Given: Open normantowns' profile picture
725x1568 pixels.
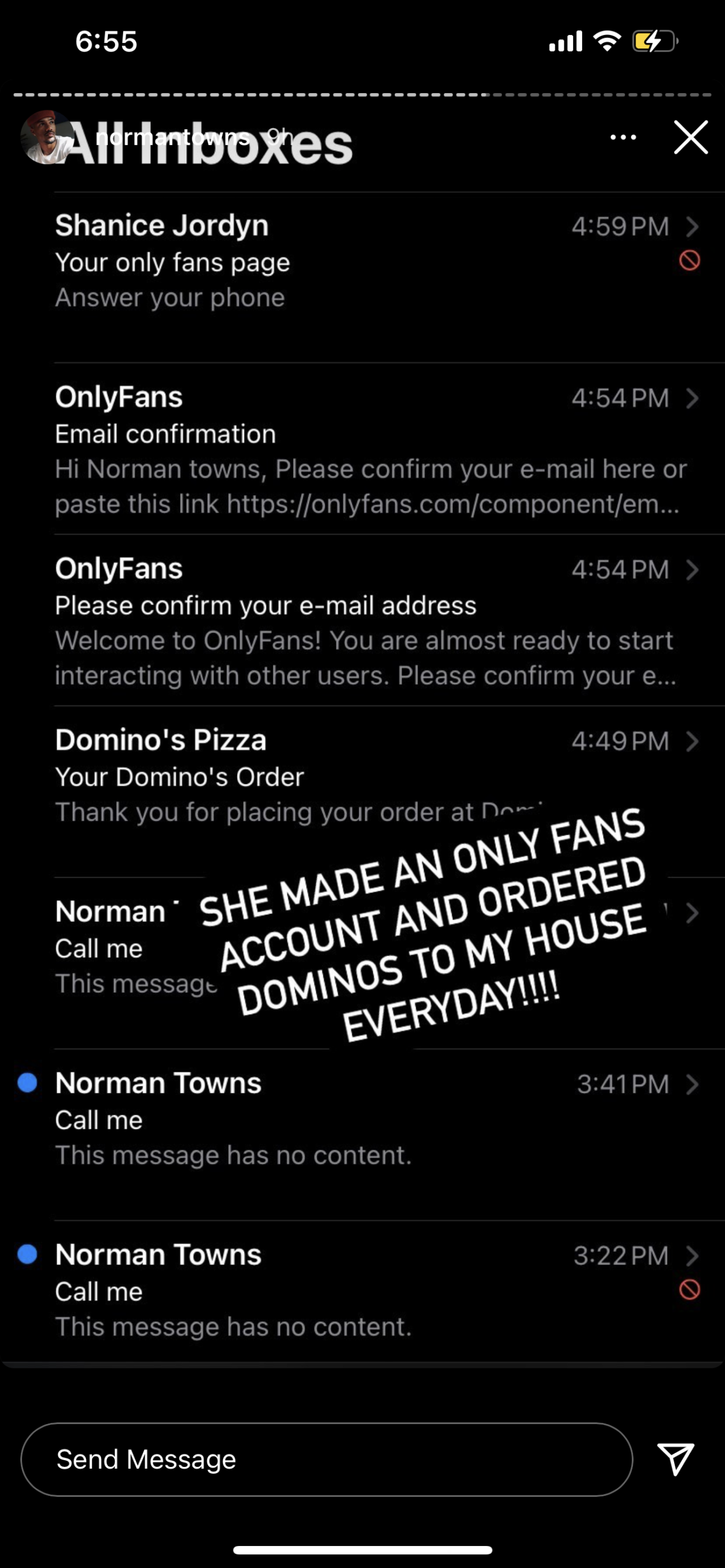Looking at the screenshot, I should 47,137.
